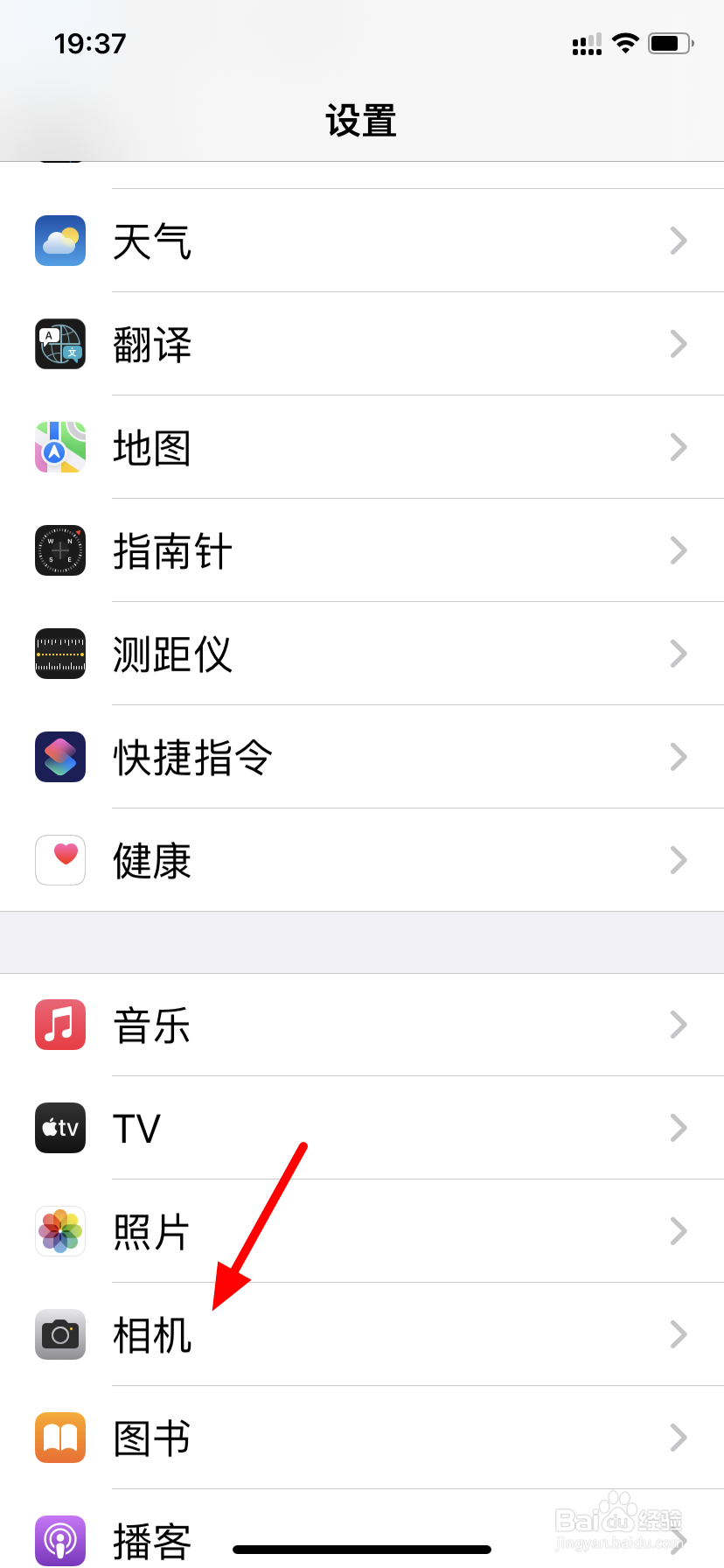Select the TV settings row
This screenshot has height=1568, width=724.
tap(362, 1128)
